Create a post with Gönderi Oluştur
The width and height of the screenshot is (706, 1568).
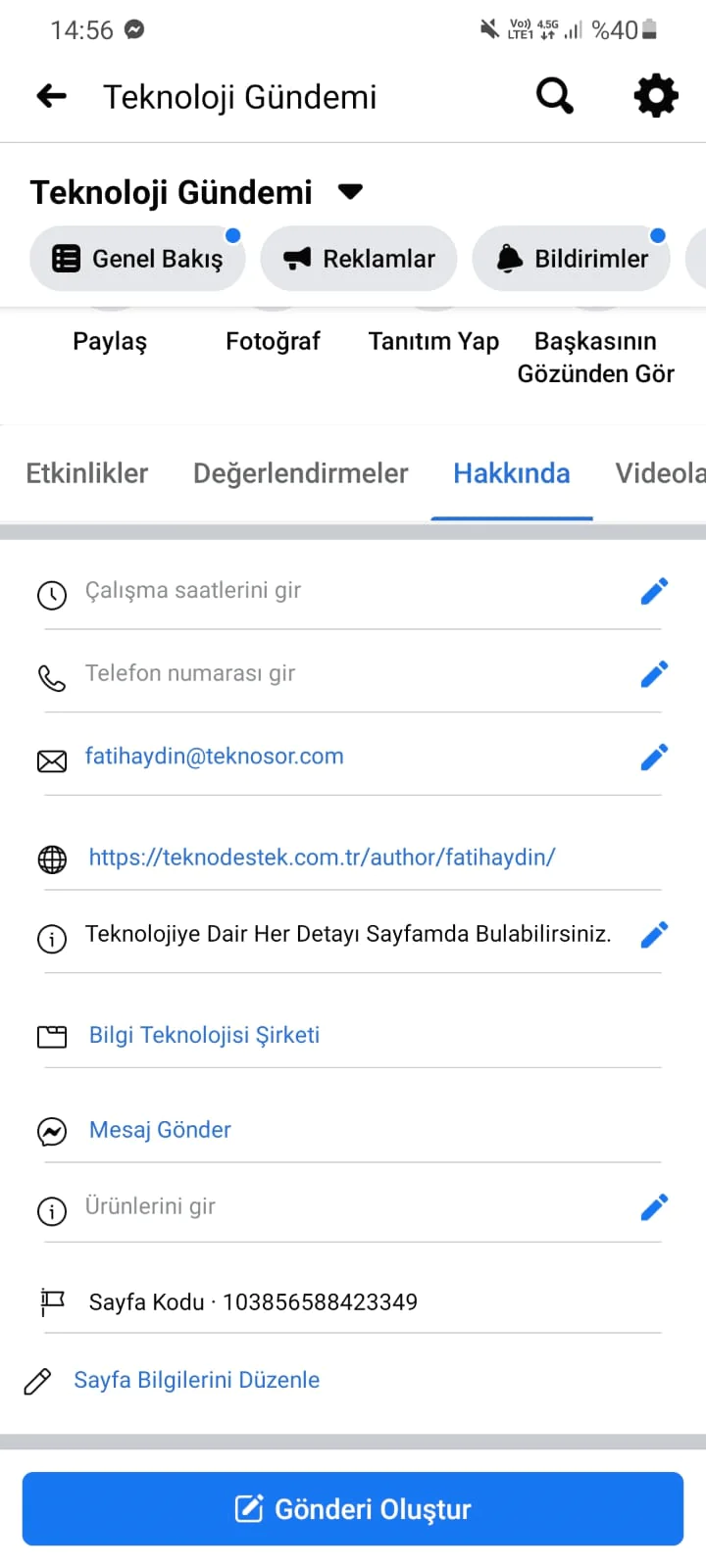tap(353, 1509)
